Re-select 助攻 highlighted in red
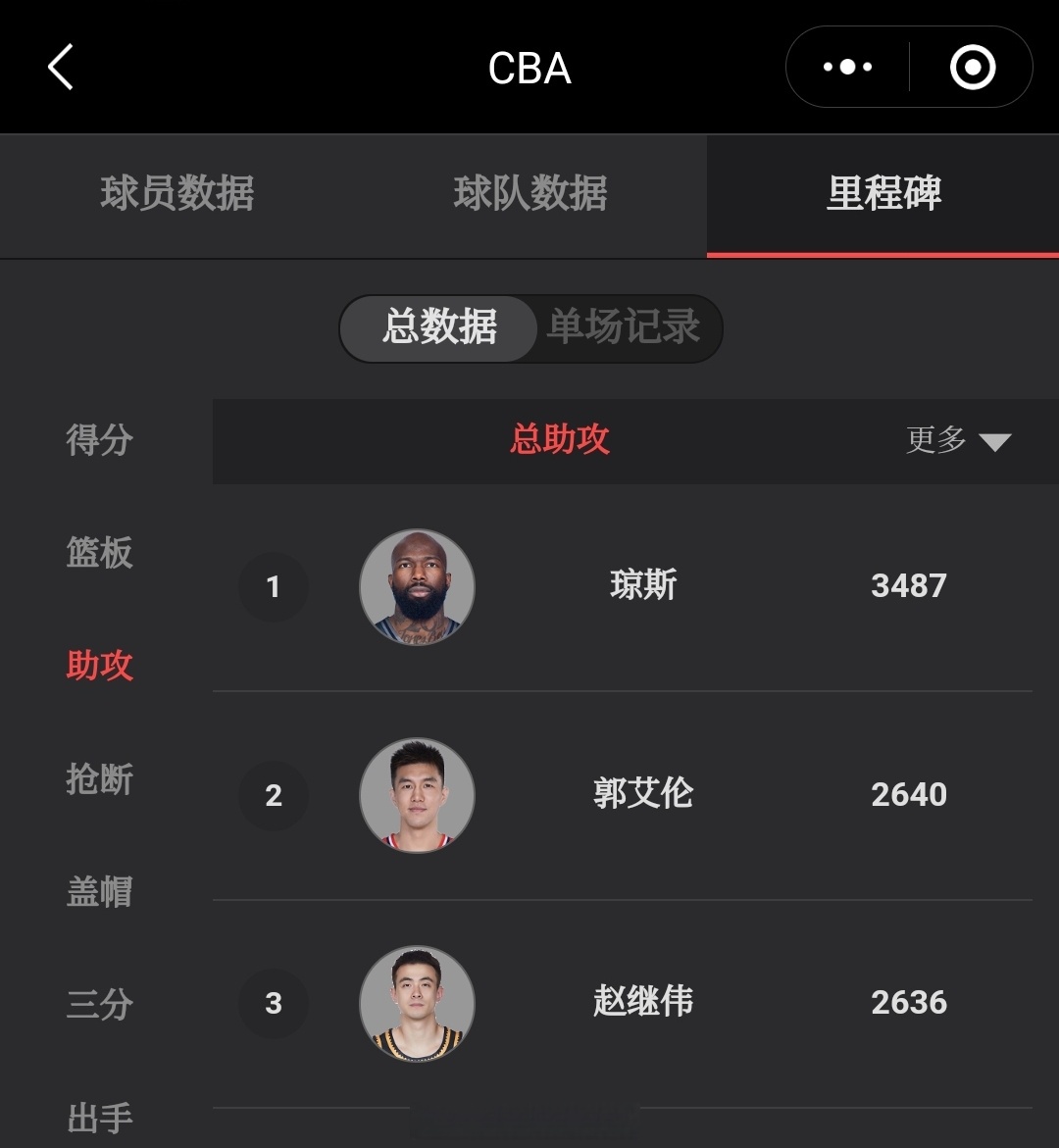The image size is (1059, 1148). coord(99,666)
